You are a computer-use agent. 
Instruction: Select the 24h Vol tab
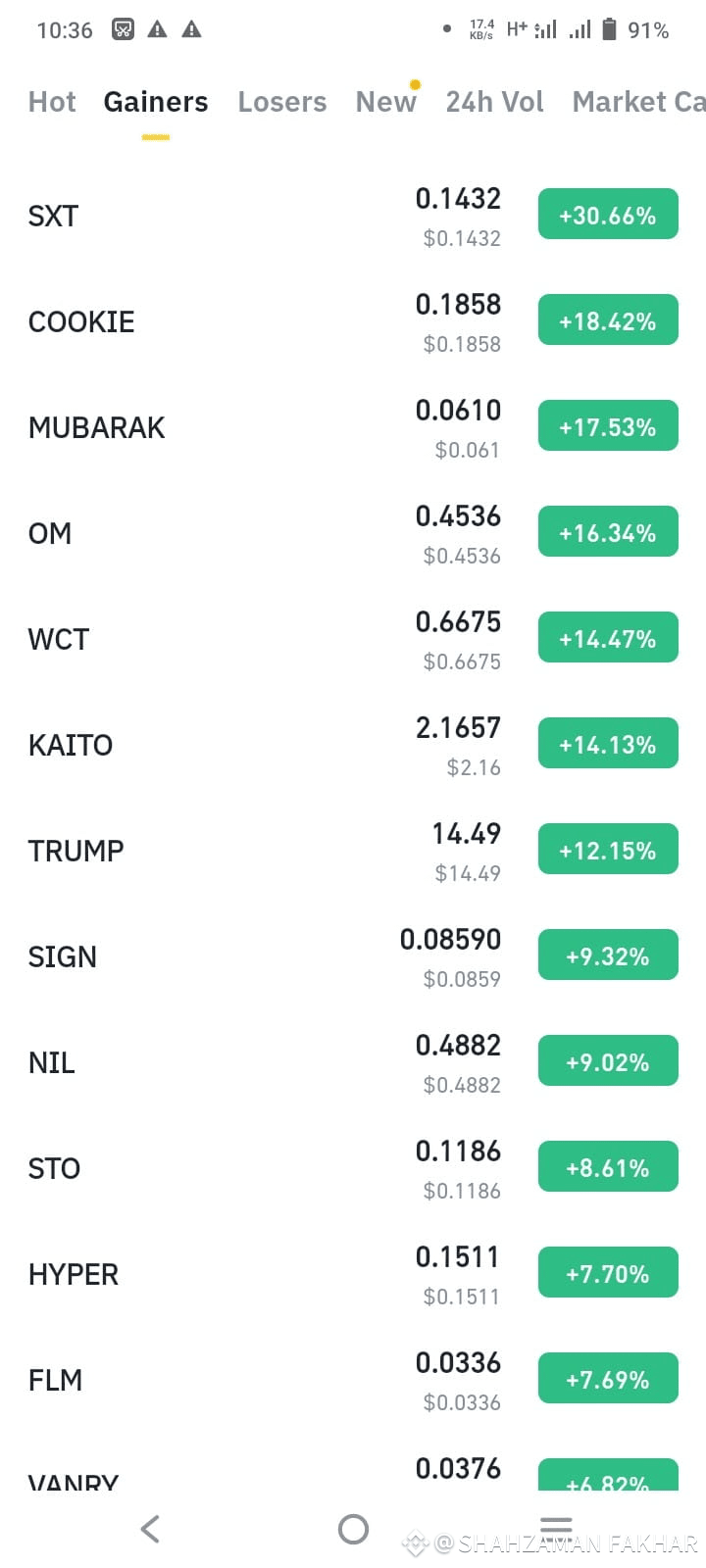pos(494,102)
